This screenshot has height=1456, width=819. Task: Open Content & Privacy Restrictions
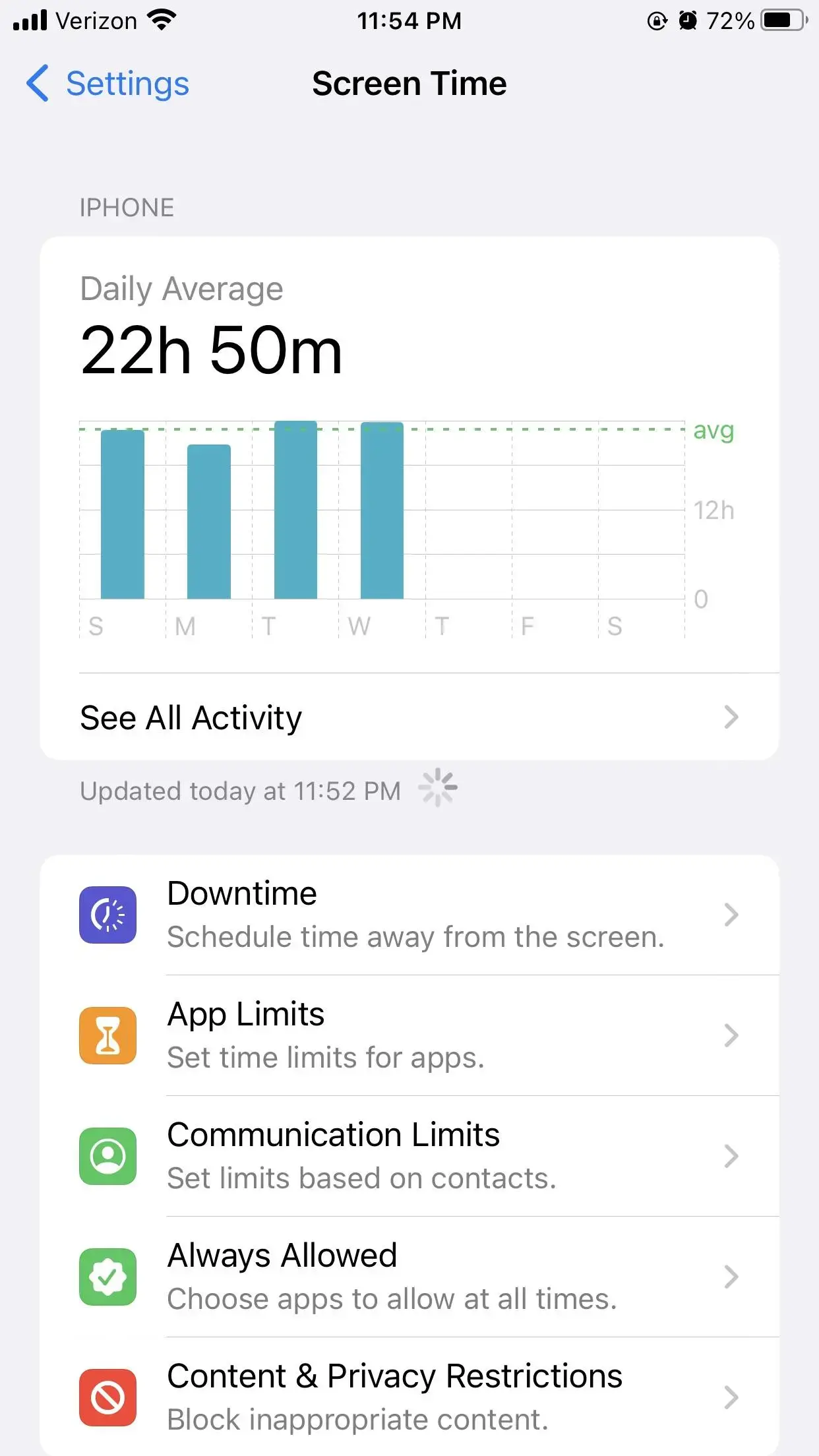coord(409,1397)
